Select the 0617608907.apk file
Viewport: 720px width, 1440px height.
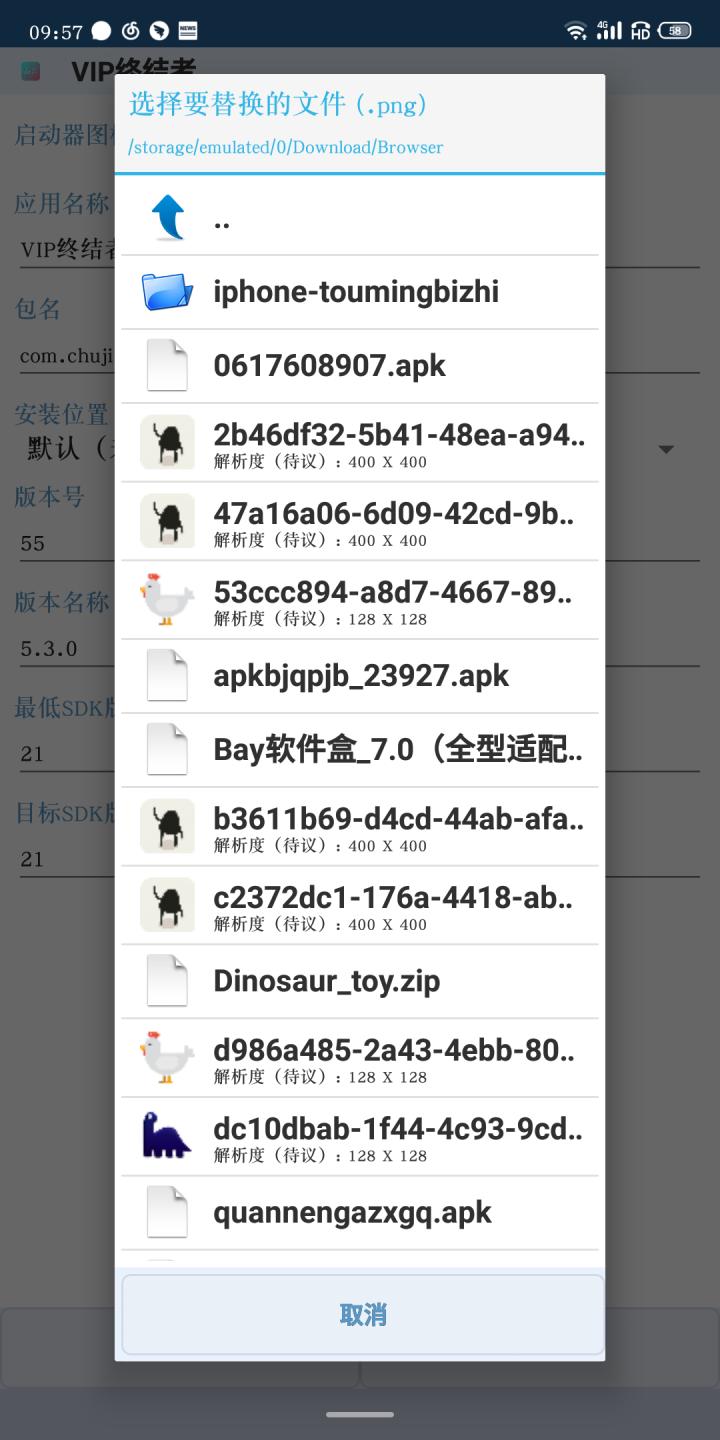(x=360, y=366)
